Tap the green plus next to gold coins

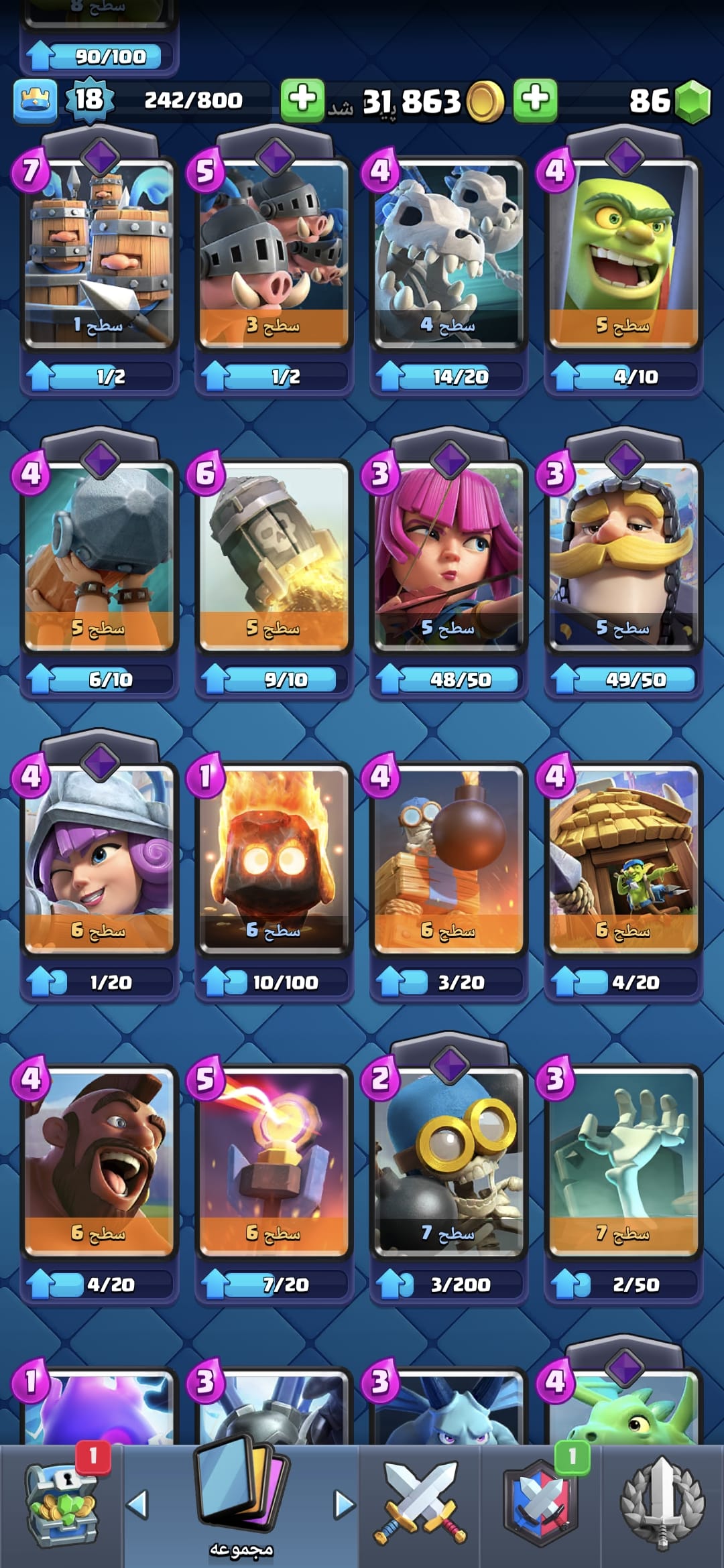302,101
